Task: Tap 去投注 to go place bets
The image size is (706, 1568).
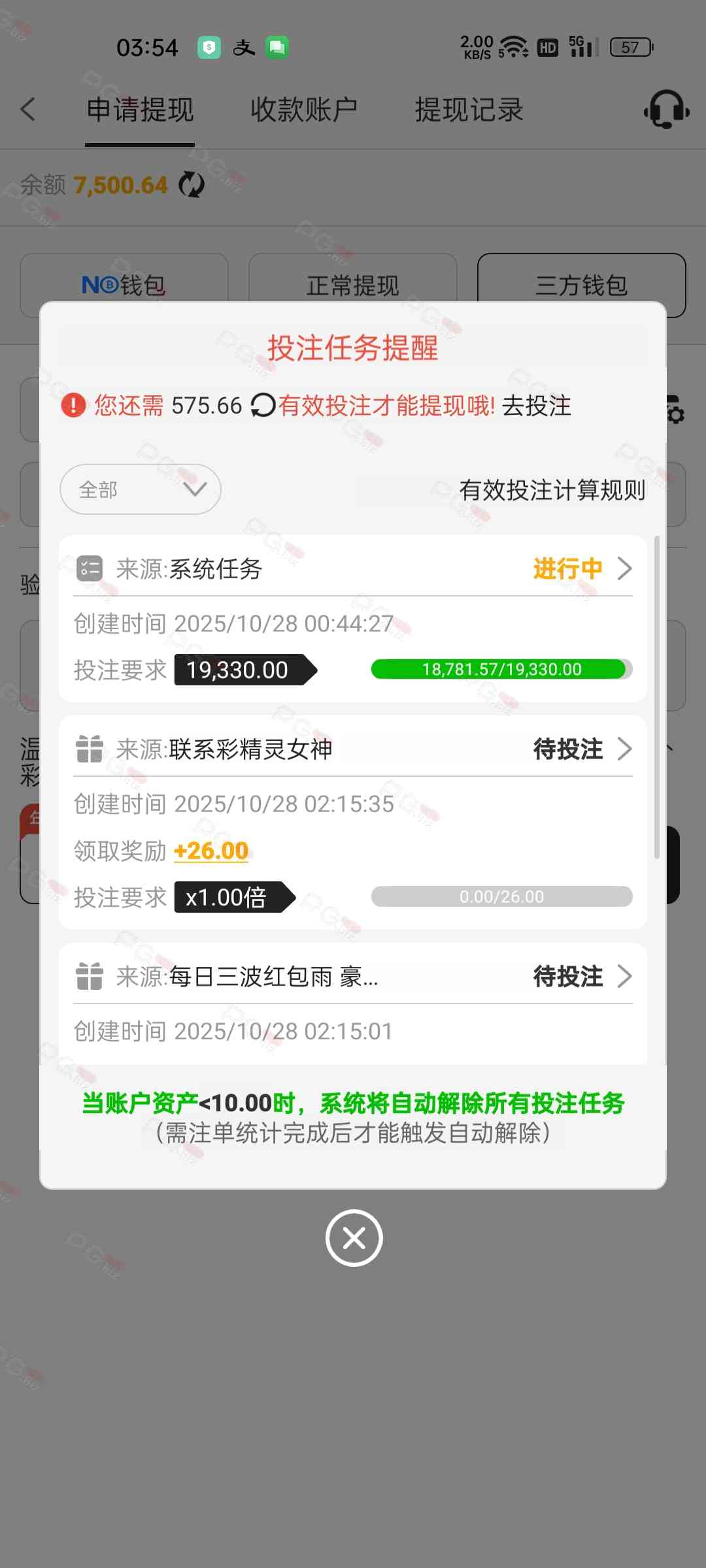Action: pos(536,406)
